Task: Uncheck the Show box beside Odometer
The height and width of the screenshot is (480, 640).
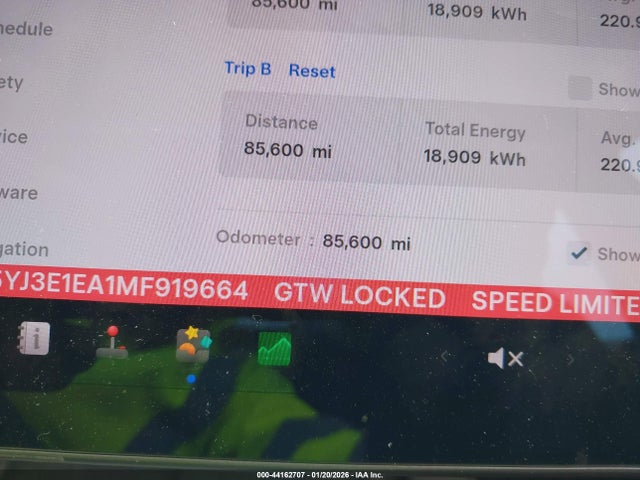Action: (x=578, y=253)
